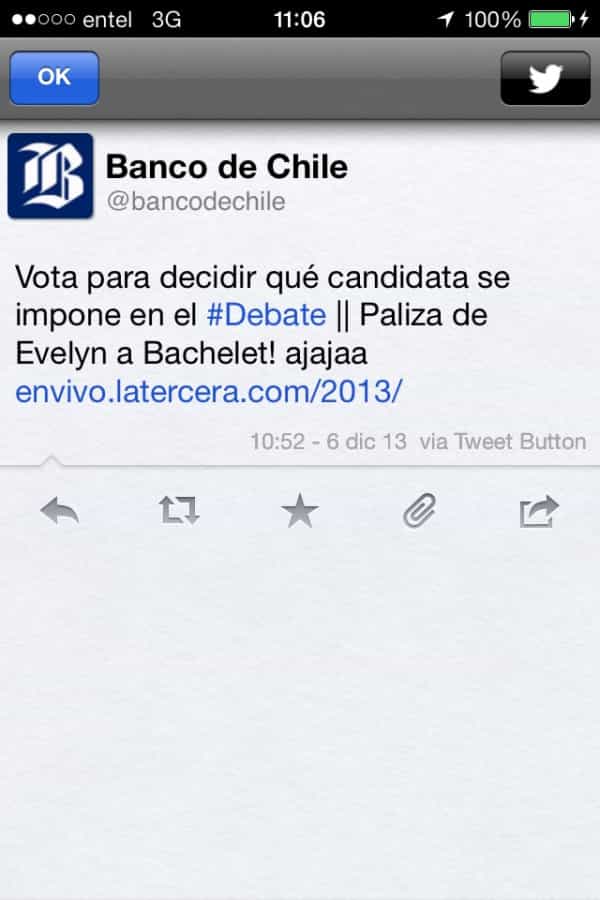Retweet the Banco de Chile tweet
600x900 pixels.
(x=180, y=512)
